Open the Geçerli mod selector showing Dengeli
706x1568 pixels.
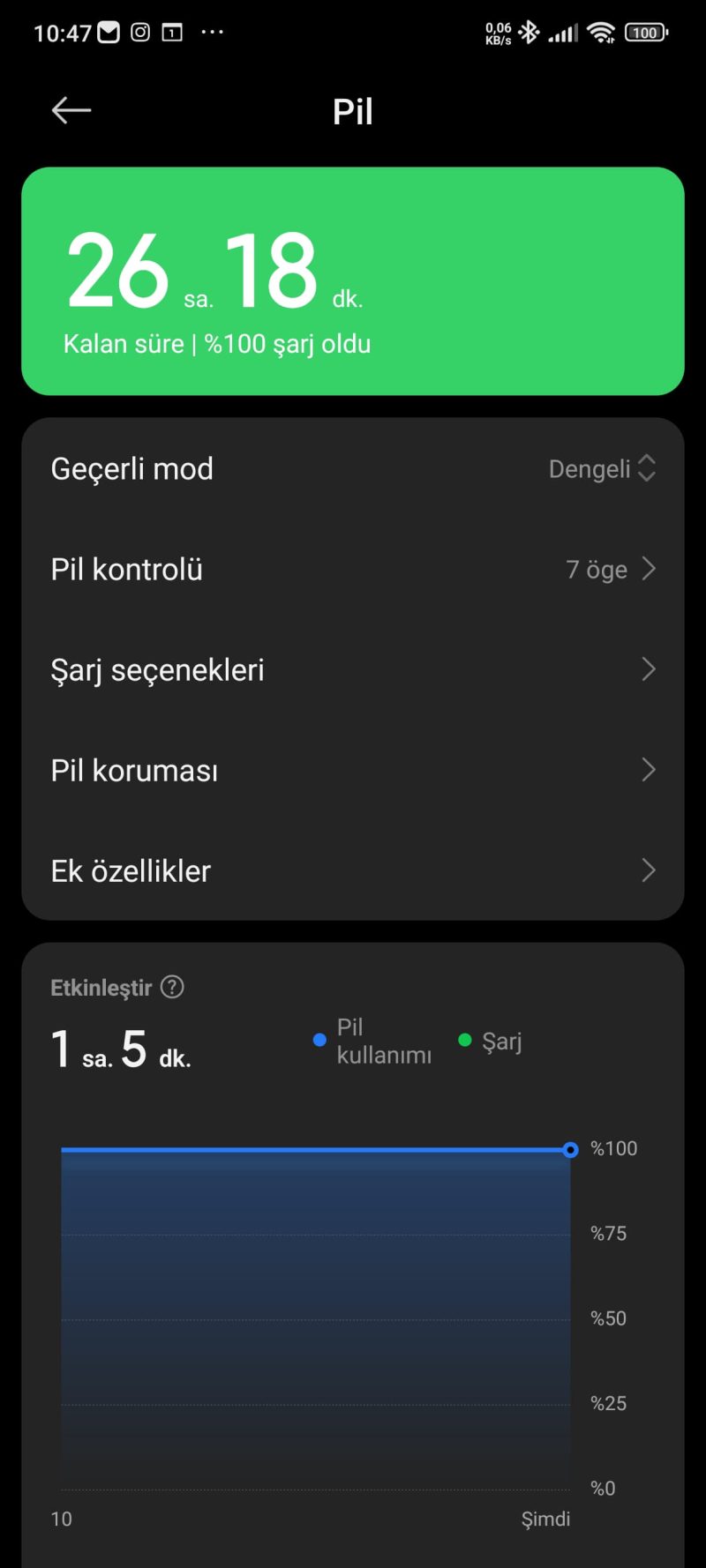tap(603, 468)
